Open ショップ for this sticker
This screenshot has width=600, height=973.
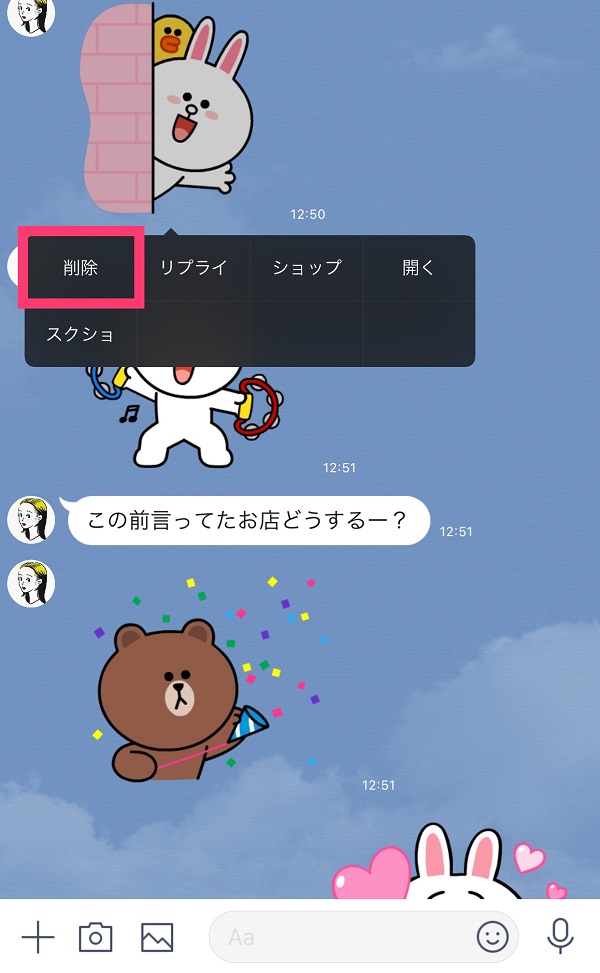tap(307, 268)
